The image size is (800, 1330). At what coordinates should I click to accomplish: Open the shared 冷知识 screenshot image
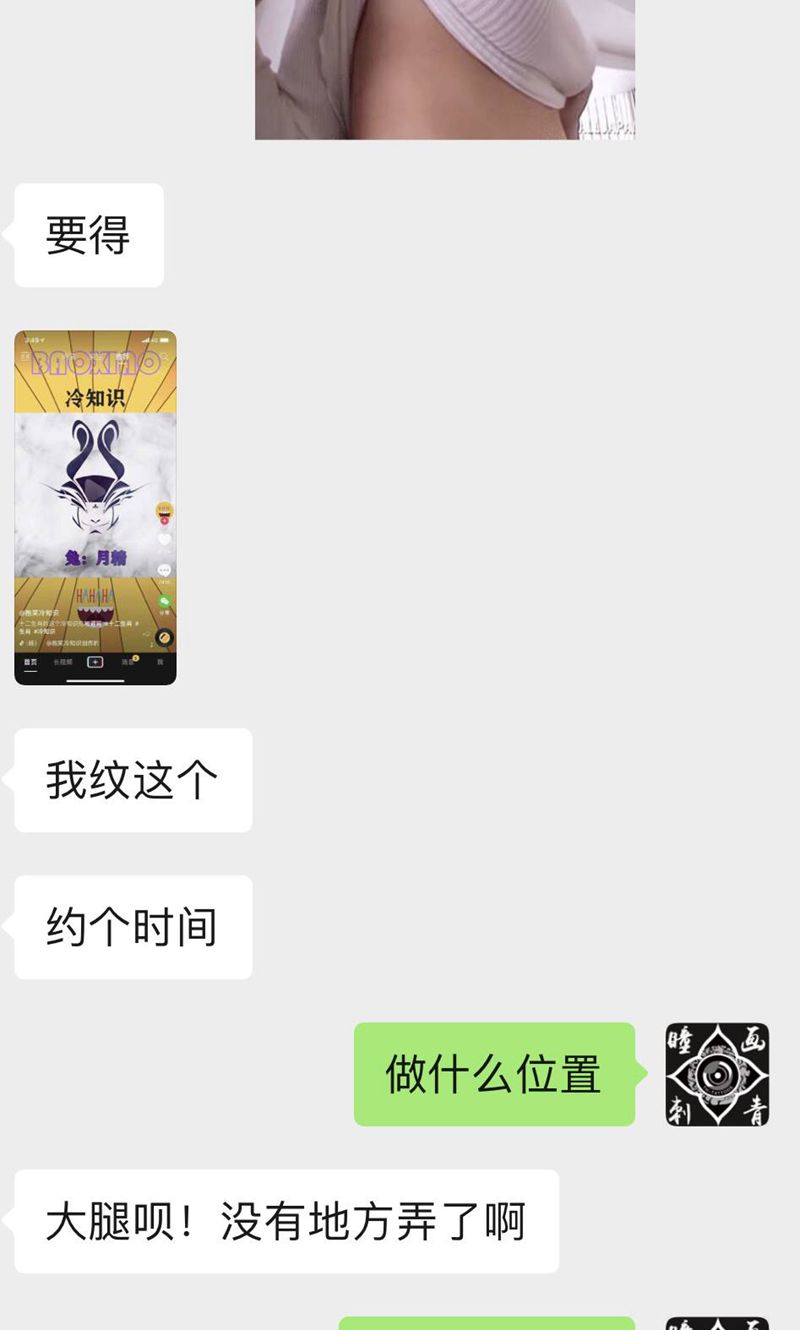pyautogui.click(x=95, y=507)
